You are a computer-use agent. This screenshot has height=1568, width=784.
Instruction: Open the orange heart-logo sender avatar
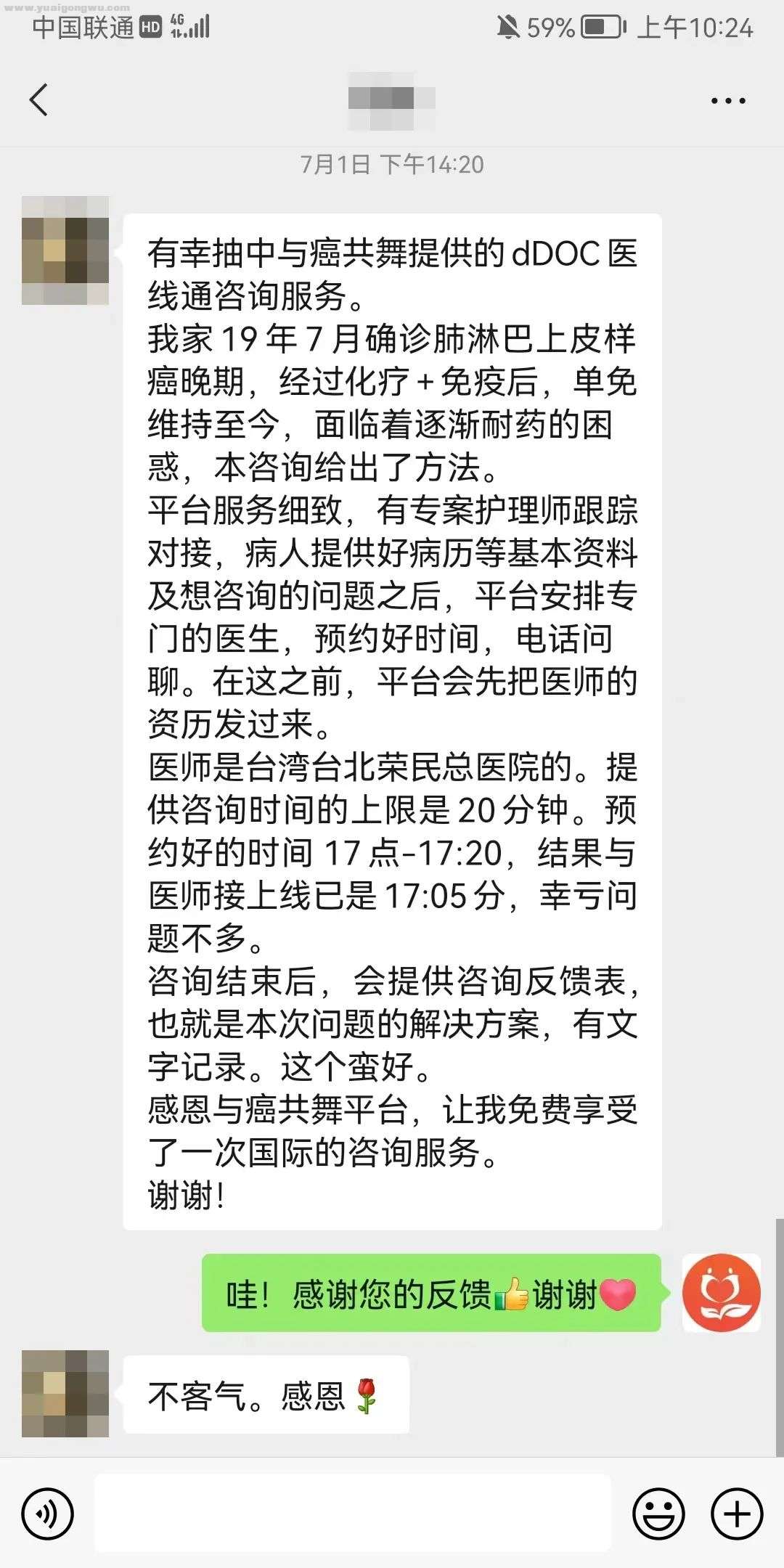(x=721, y=1292)
